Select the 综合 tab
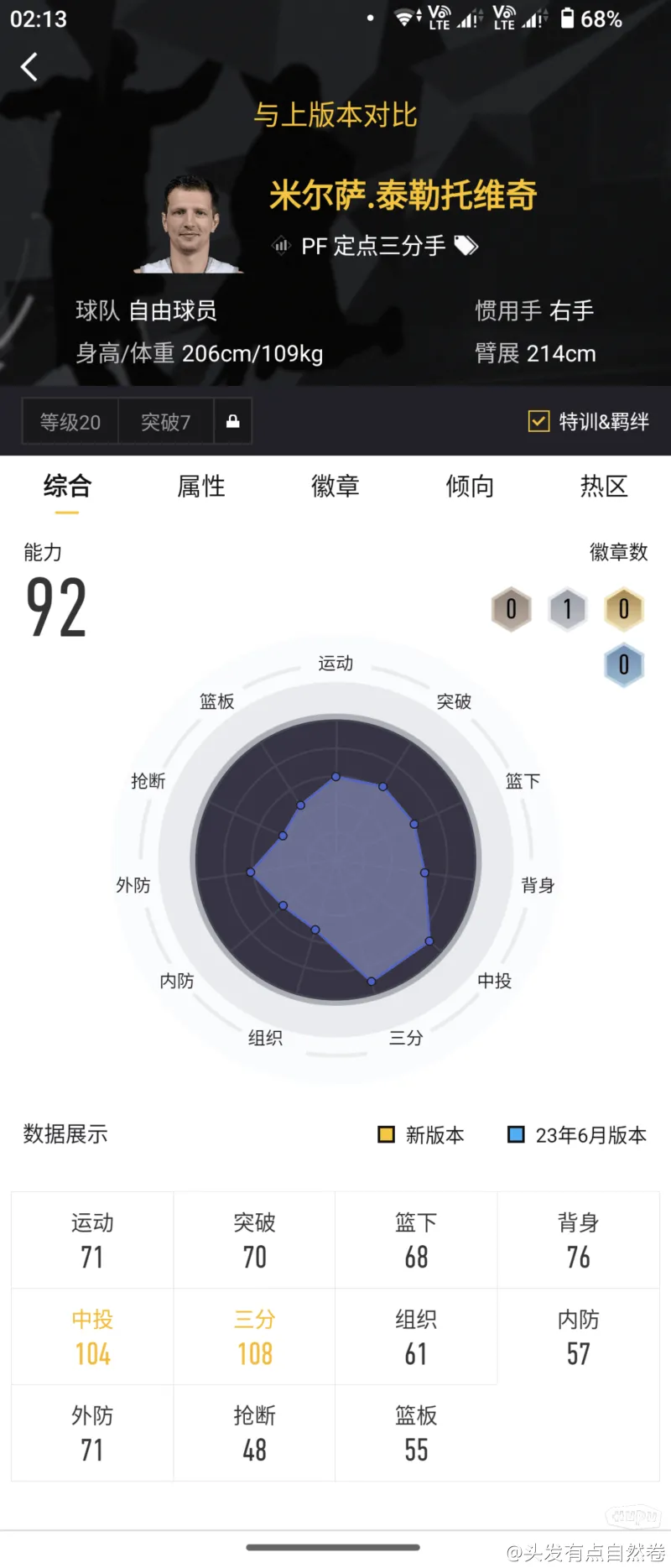This screenshot has height=1568, width=671. click(x=67, y=486)
